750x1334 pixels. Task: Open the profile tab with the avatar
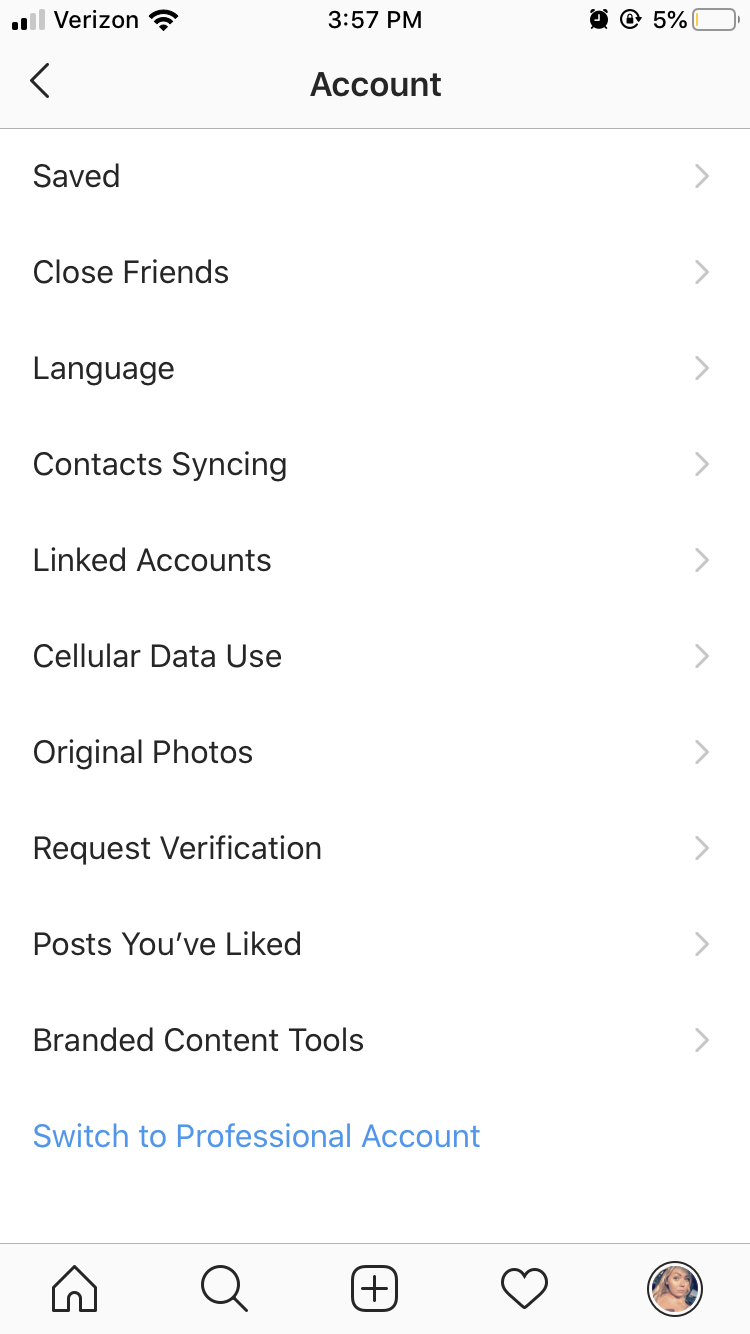coord(675,1288)
